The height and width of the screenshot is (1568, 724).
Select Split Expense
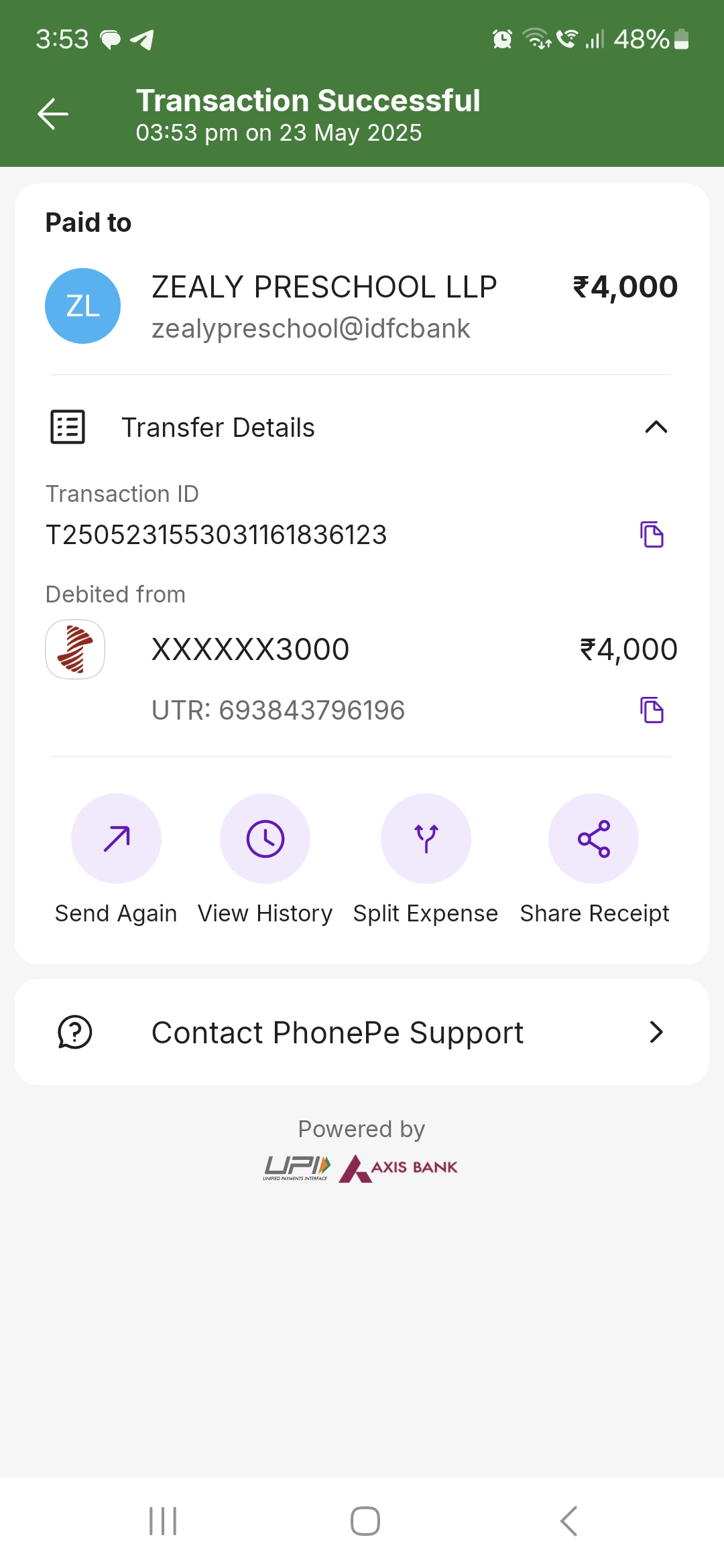[426, 839]
